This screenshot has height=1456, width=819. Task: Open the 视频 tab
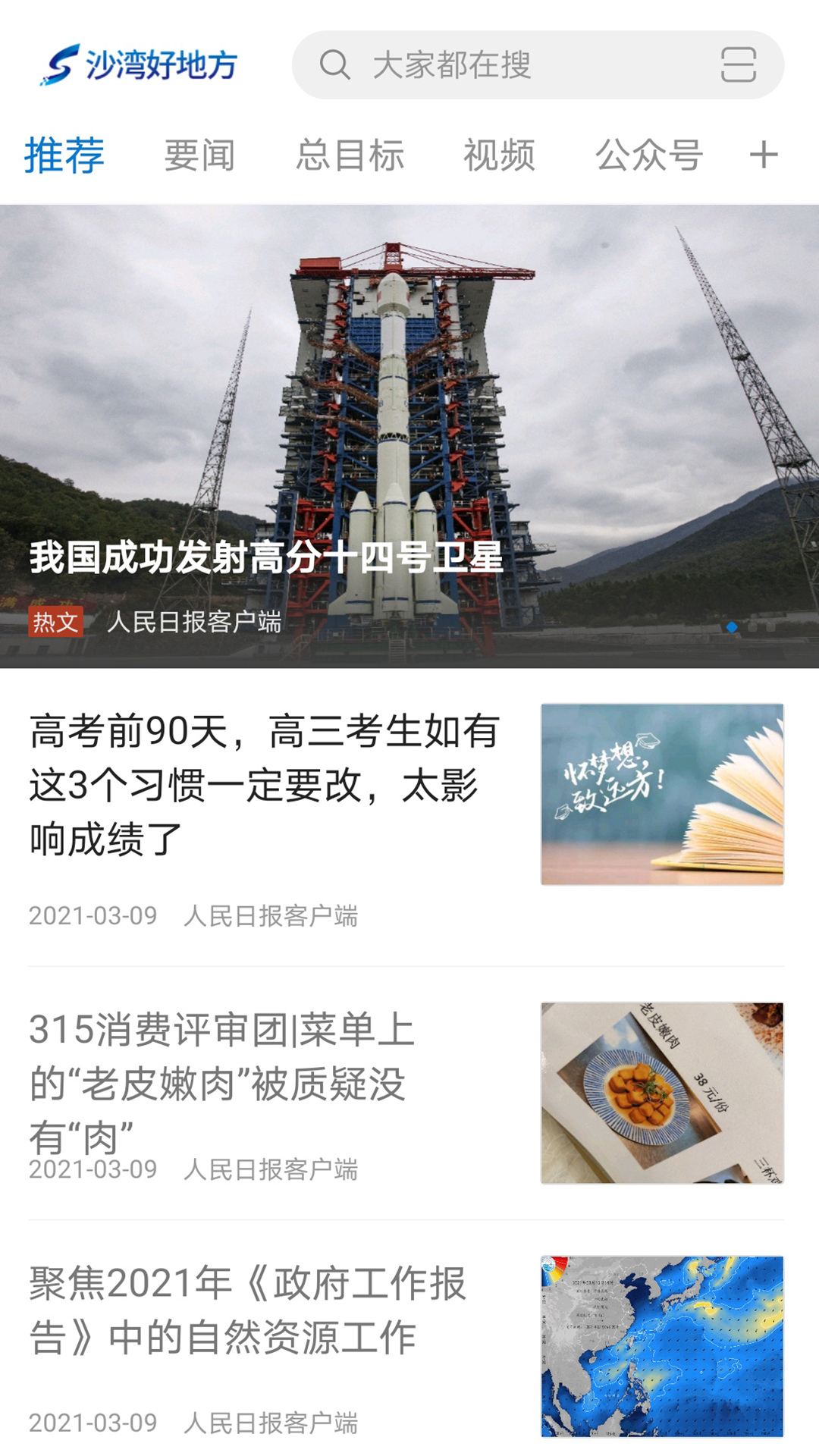tap(500, 155)
